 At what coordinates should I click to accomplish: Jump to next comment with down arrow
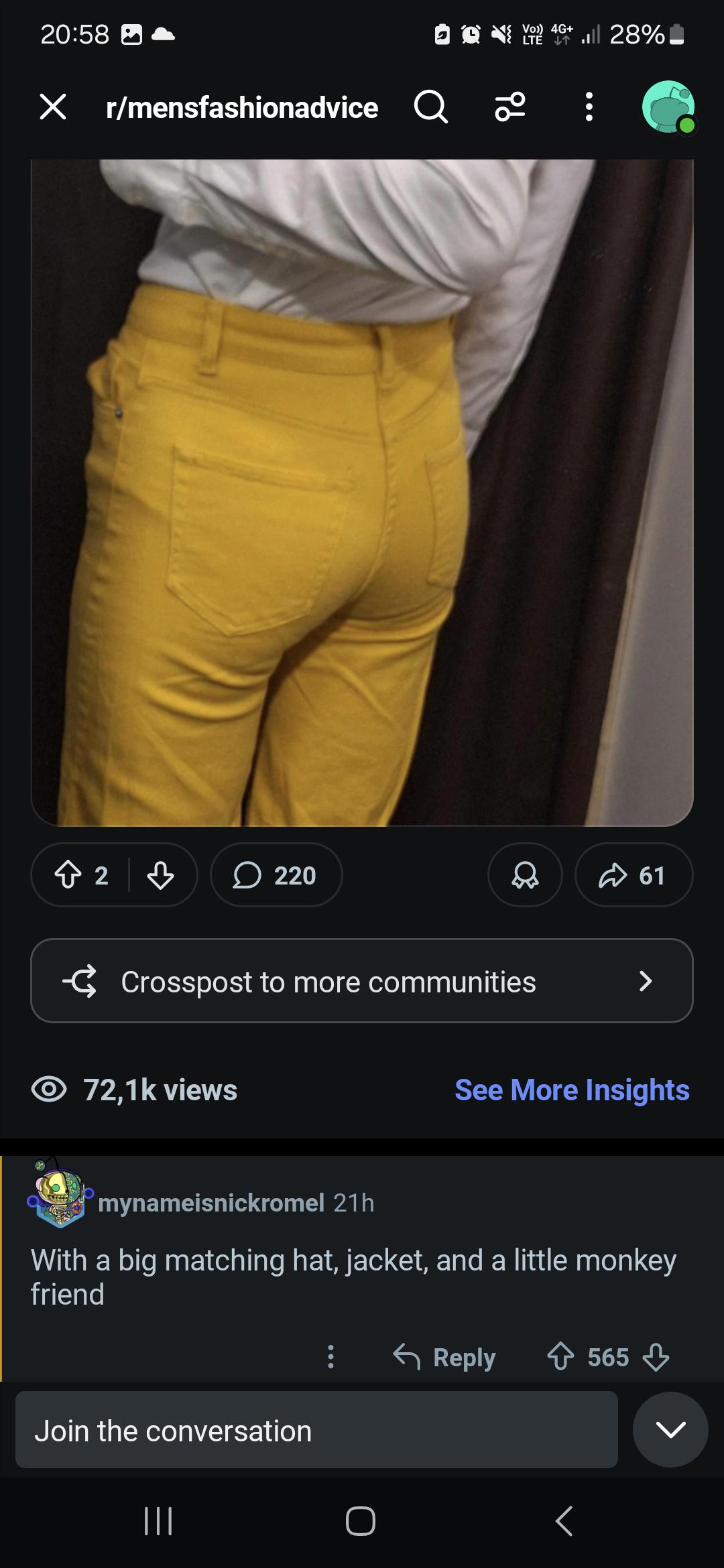pyautogui.click(x=670, y=1430)
